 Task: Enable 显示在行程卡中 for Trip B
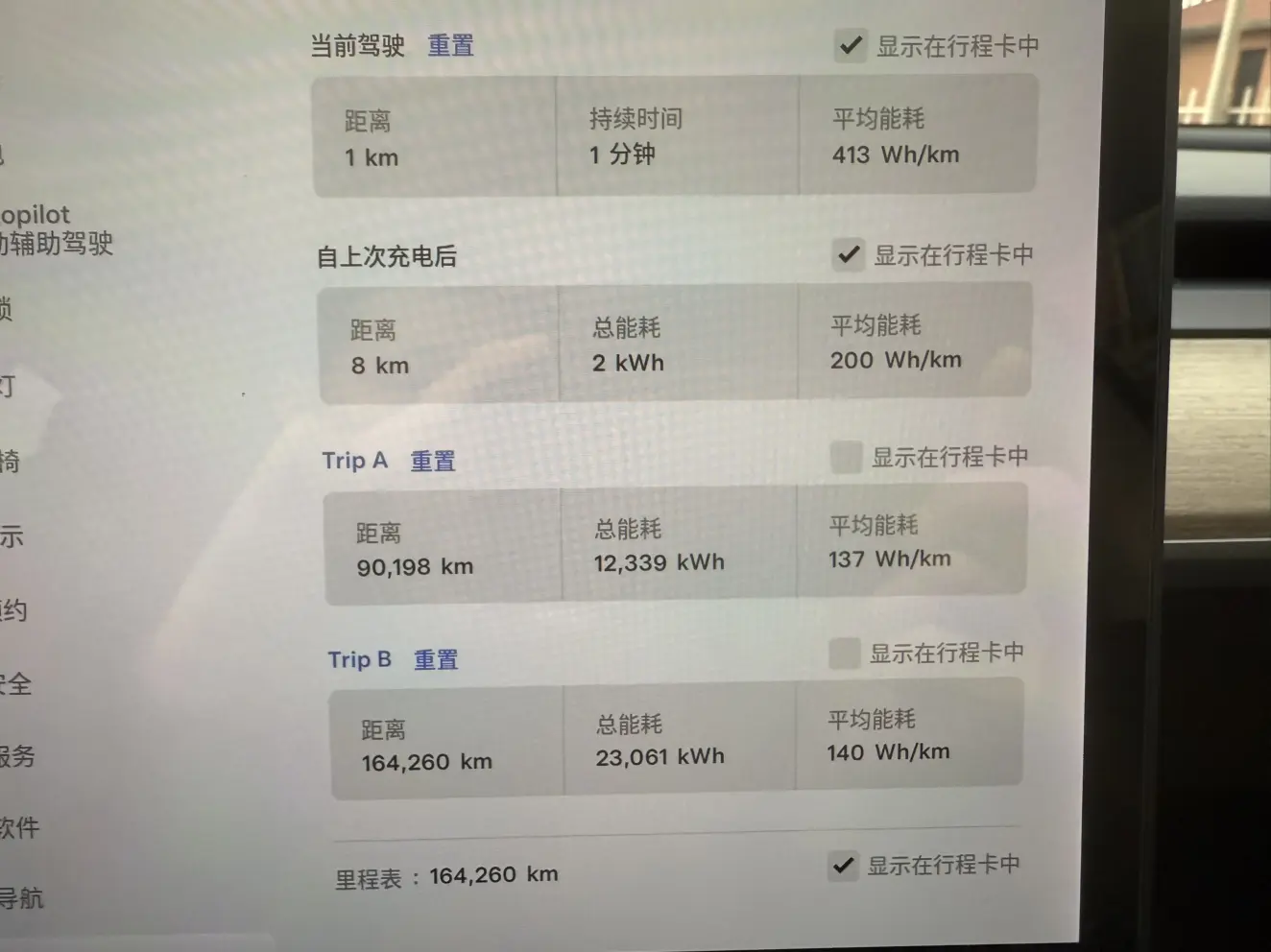click(844, 654)
